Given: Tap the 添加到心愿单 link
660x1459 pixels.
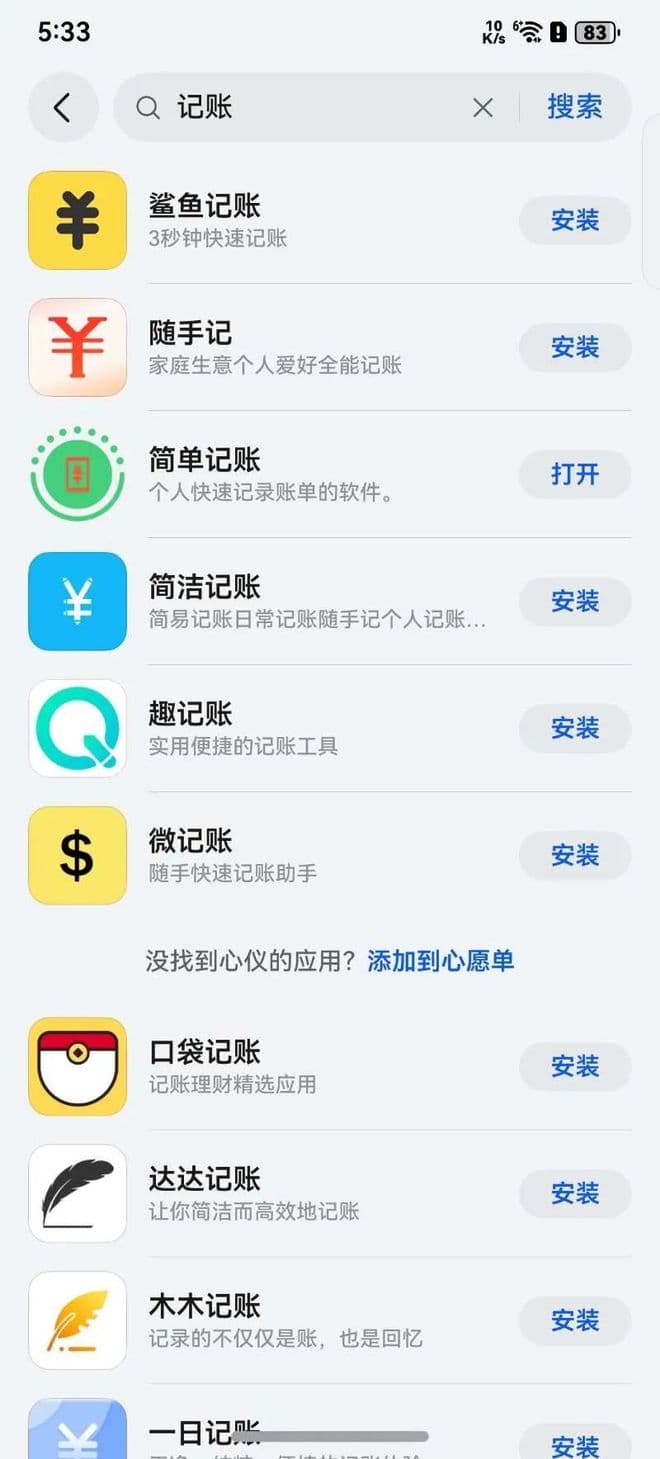Looking at the screenshot, I should (440, 962).
